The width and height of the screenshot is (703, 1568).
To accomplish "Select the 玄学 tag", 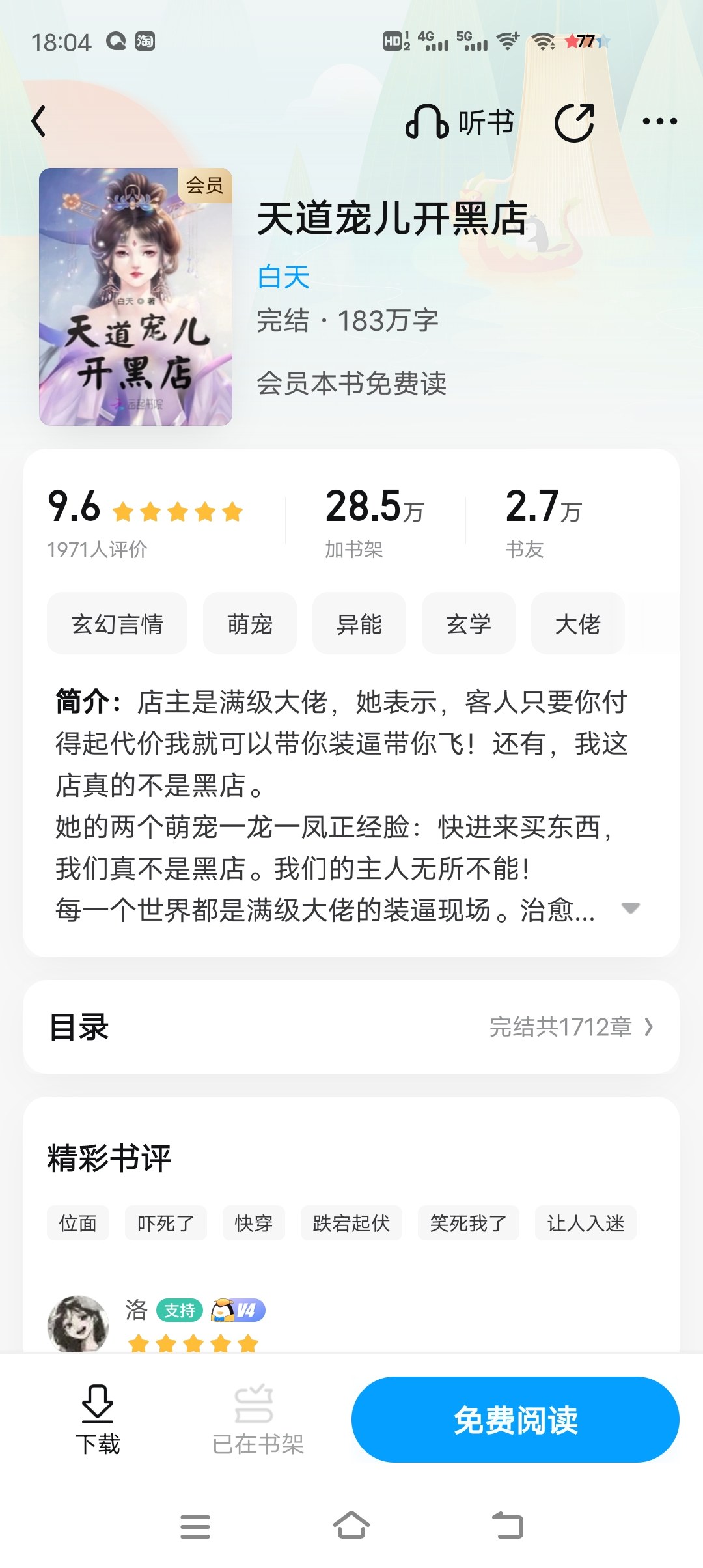I will pos(469,624).
